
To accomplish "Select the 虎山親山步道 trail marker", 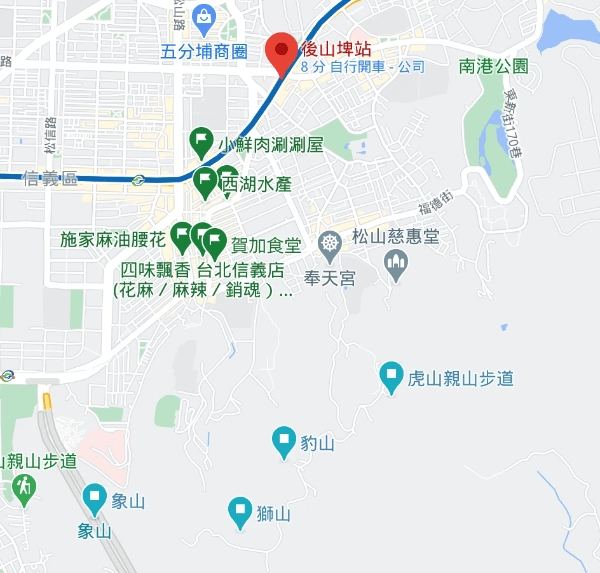I will [x=393, y=377].
